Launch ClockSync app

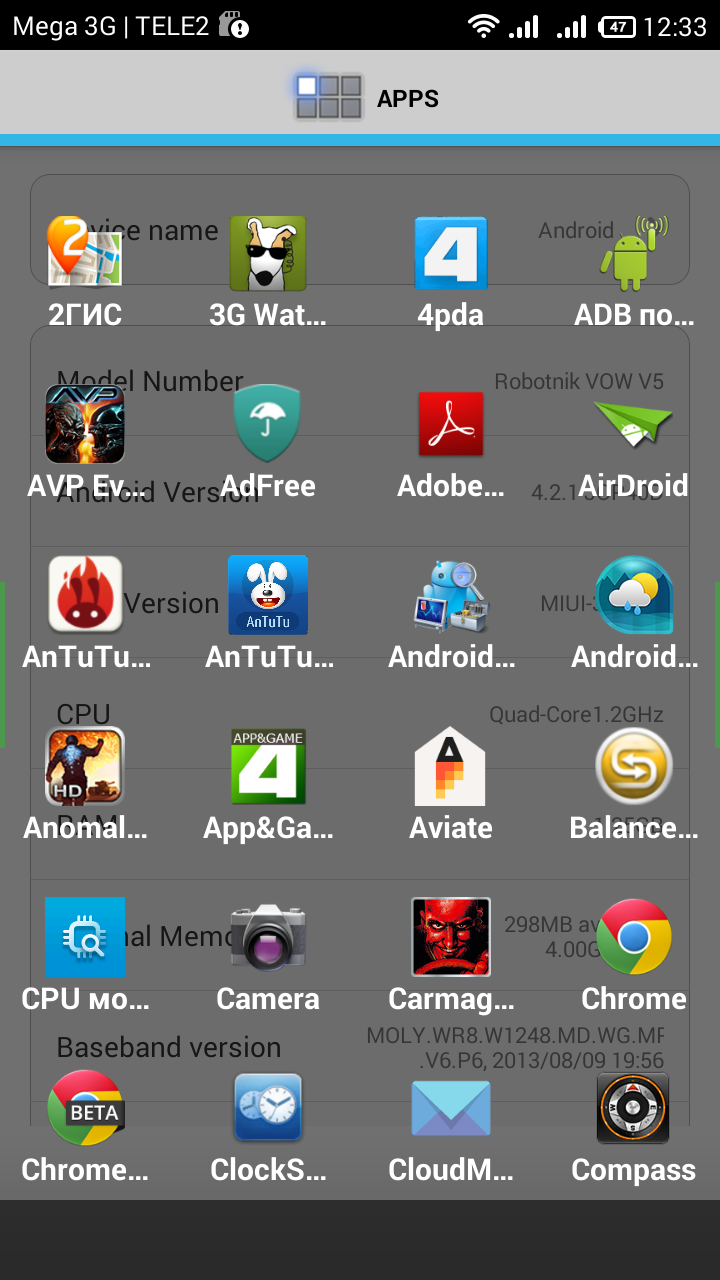coord(268,1109)
